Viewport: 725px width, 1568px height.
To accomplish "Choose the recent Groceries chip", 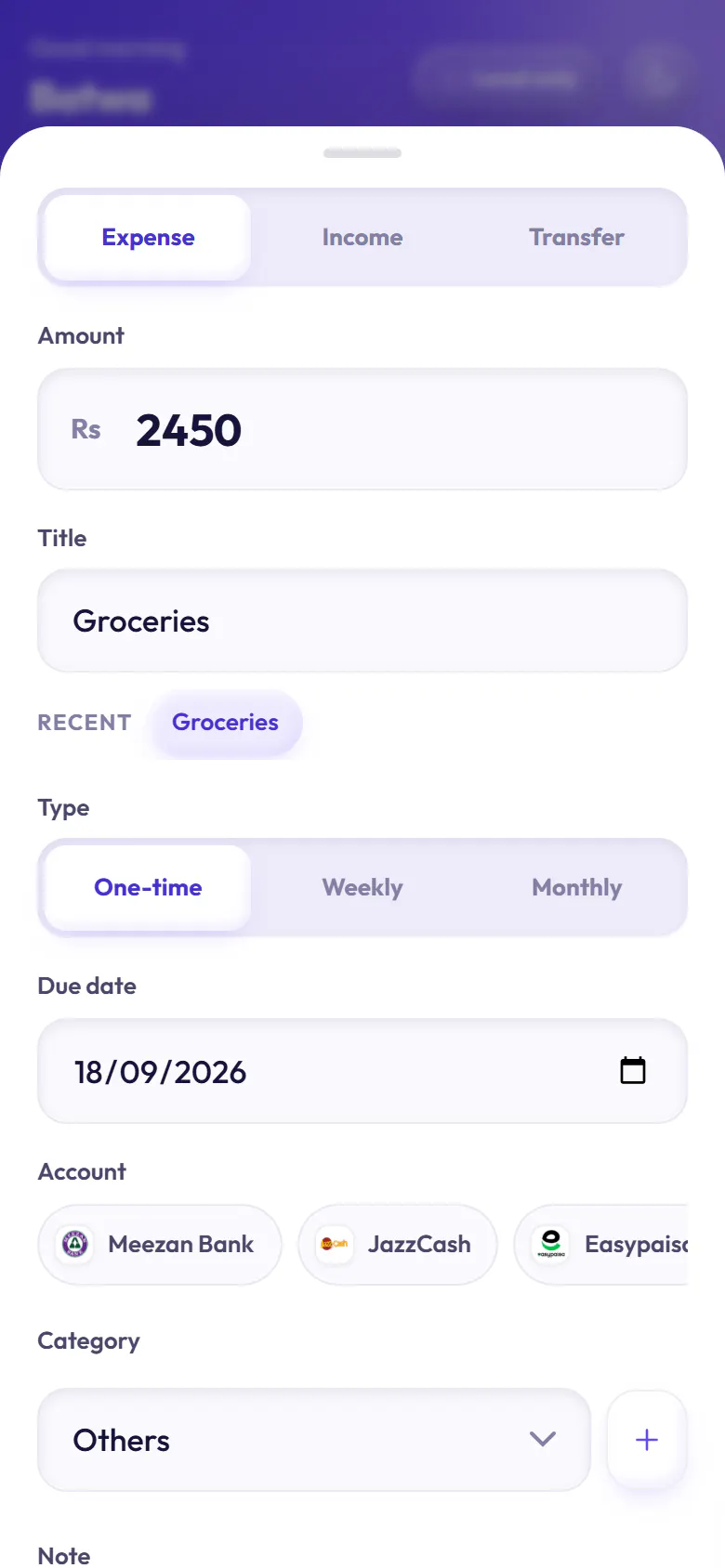I will (x=225, y=723).
